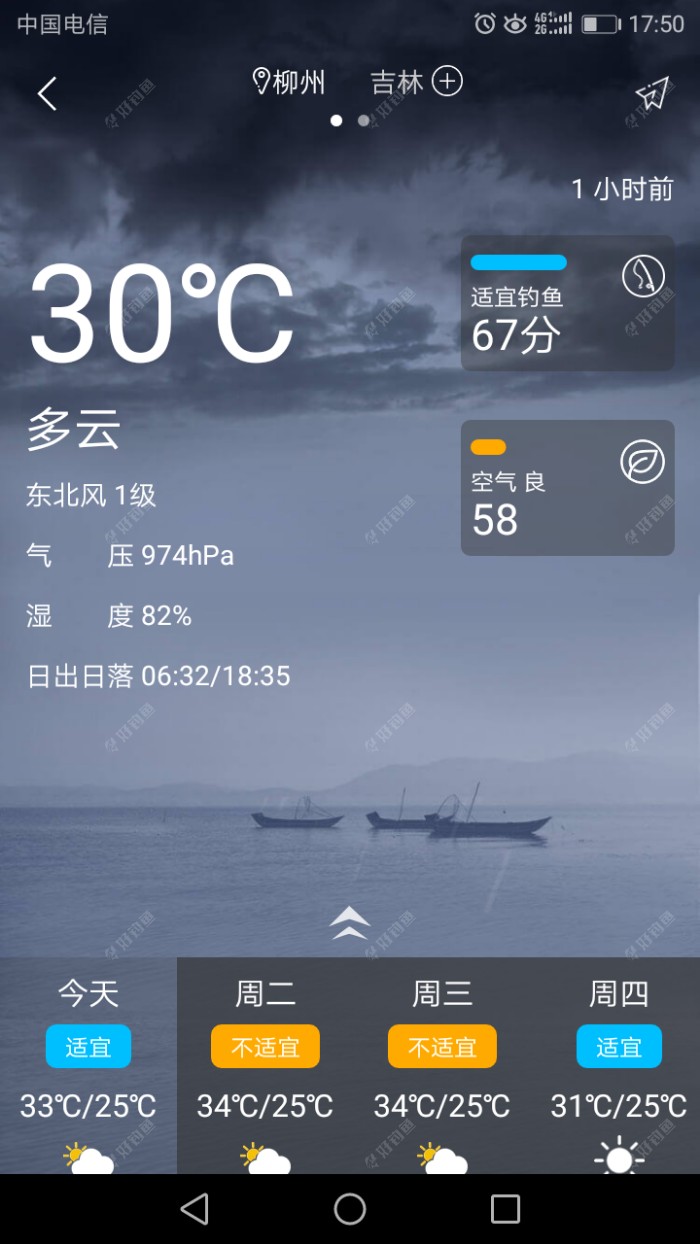View 今天 forecast details
The height and width of the screenshot is (1244, 700).
pos(88,1065)
